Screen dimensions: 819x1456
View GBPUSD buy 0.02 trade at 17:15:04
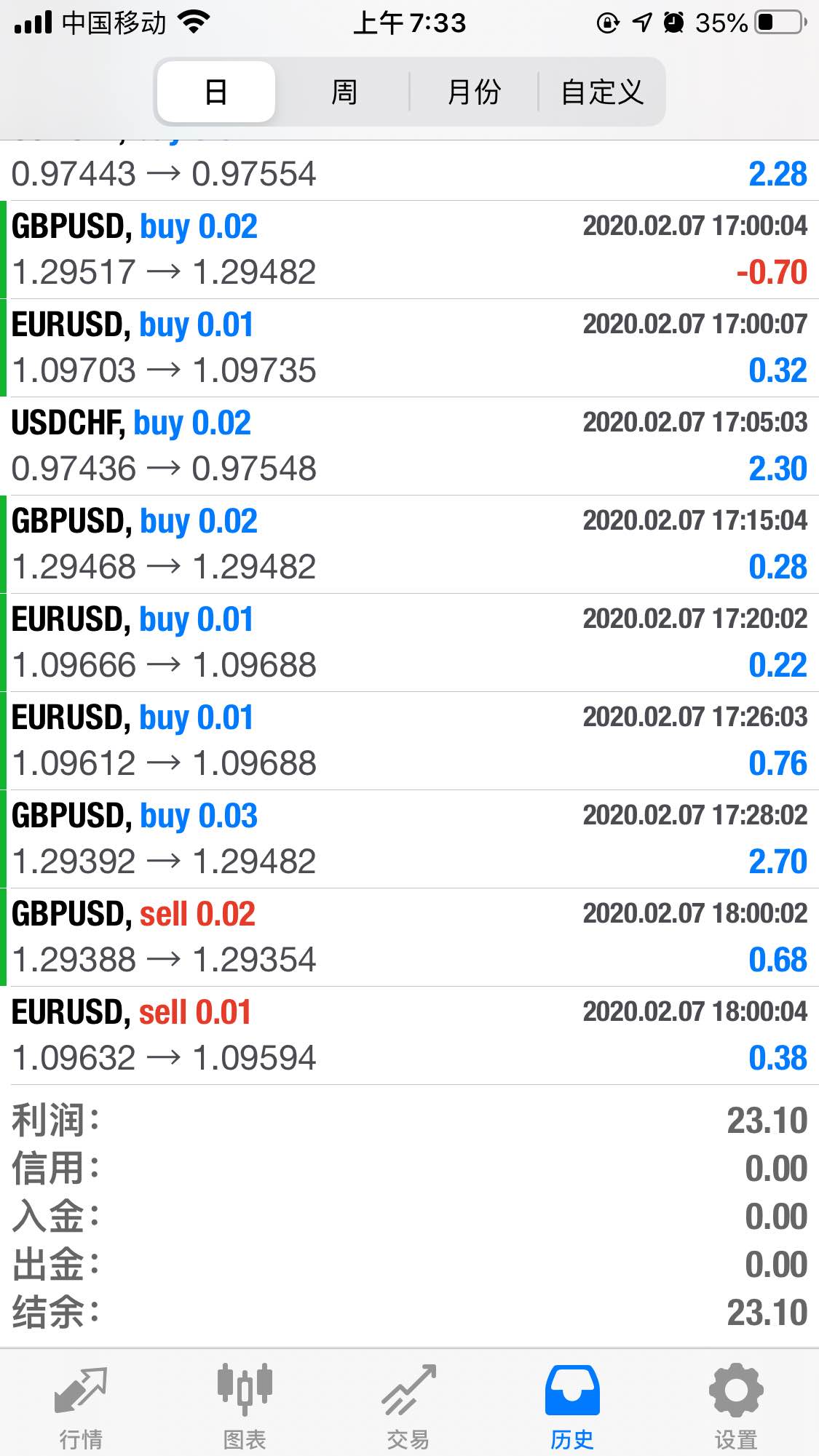[x=409, y=544]
